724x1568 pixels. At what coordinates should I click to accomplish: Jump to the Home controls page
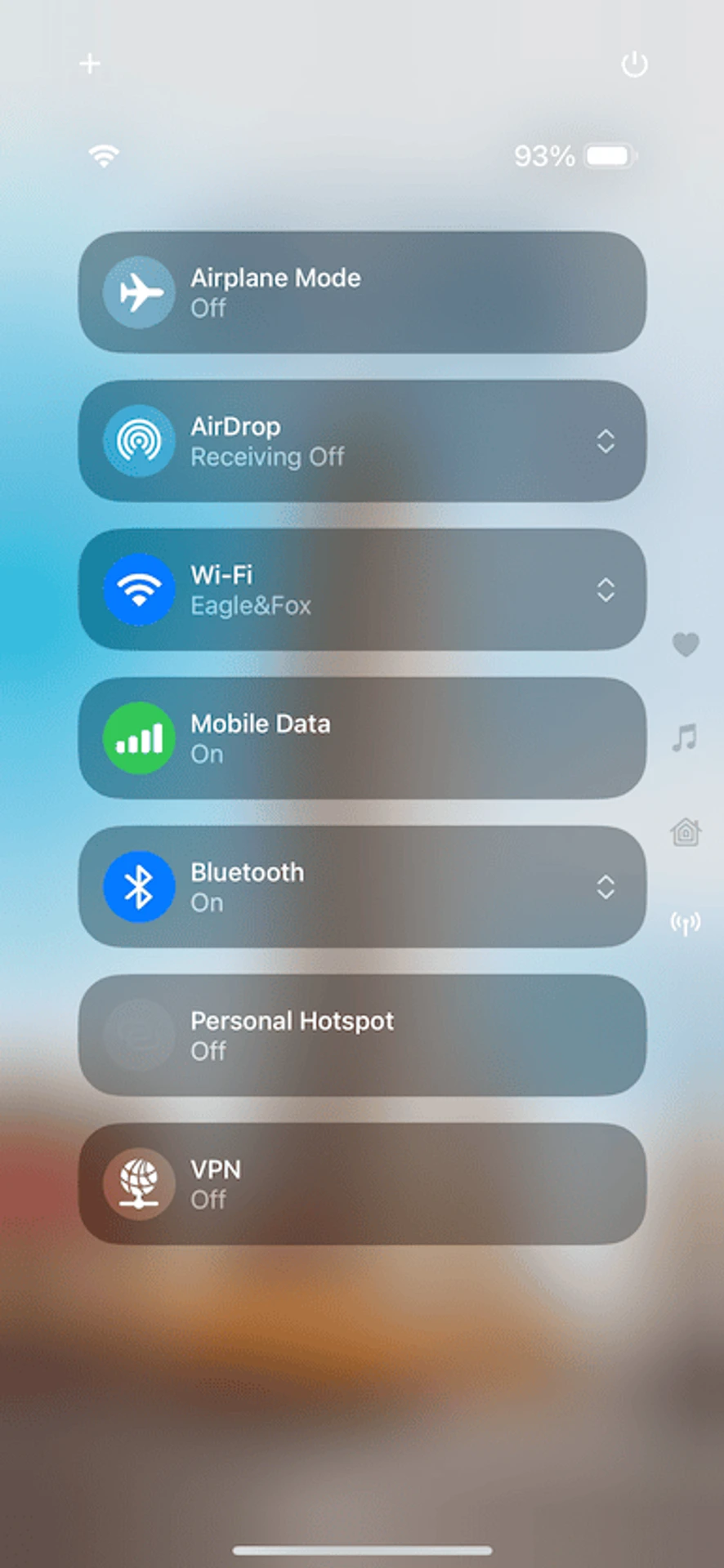tap(686, 832)
